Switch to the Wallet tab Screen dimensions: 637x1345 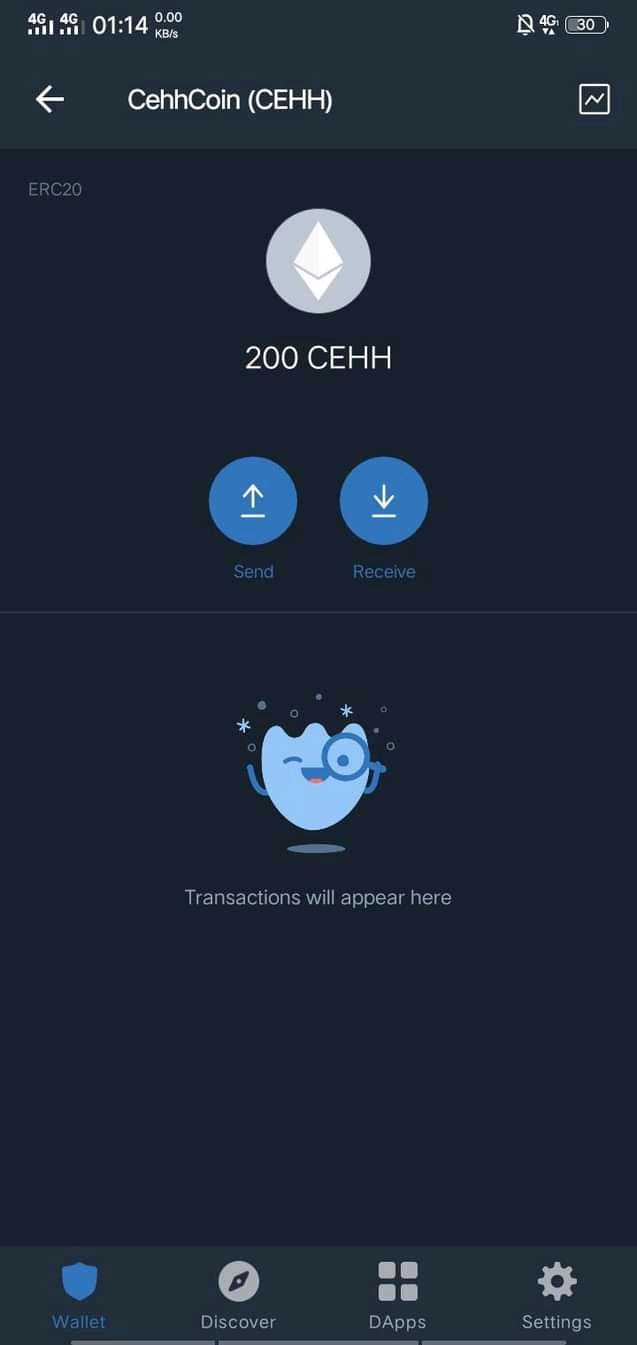tap(79, 1294)
